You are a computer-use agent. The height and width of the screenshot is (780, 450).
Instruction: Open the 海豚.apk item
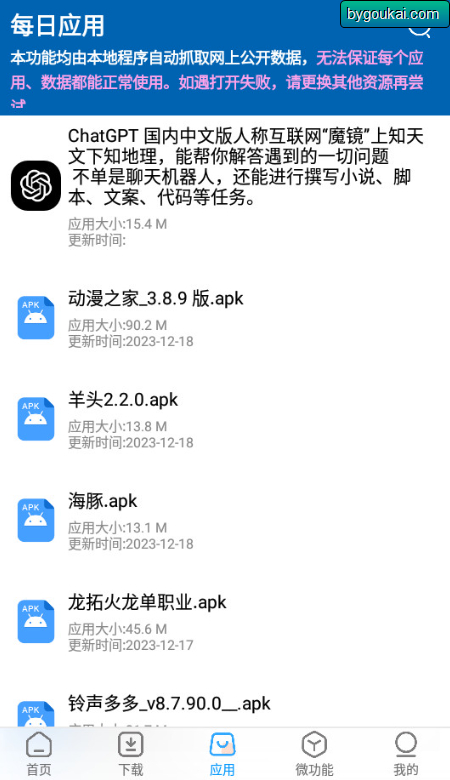point(225,521)
